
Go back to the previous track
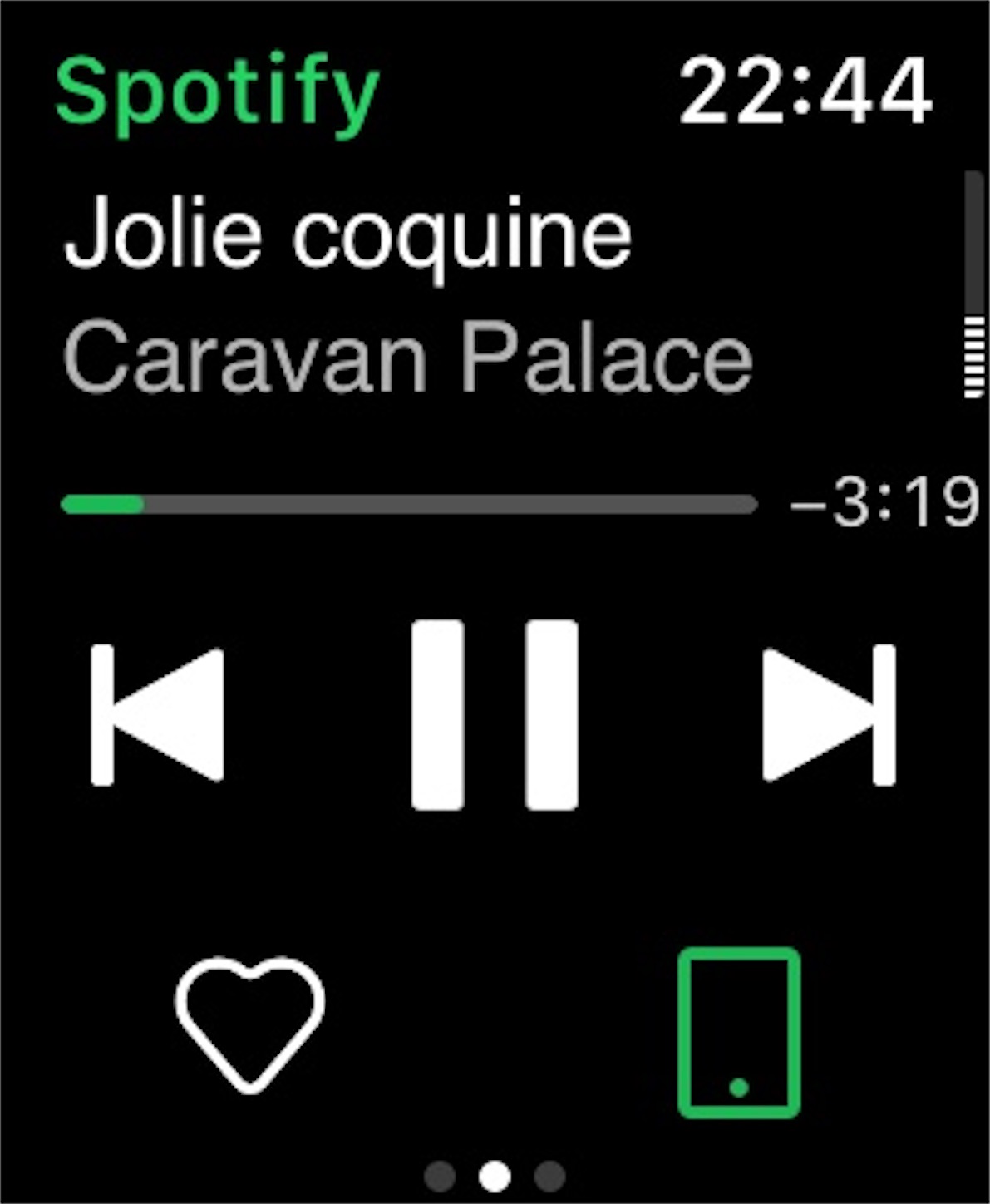coord(158,715)
